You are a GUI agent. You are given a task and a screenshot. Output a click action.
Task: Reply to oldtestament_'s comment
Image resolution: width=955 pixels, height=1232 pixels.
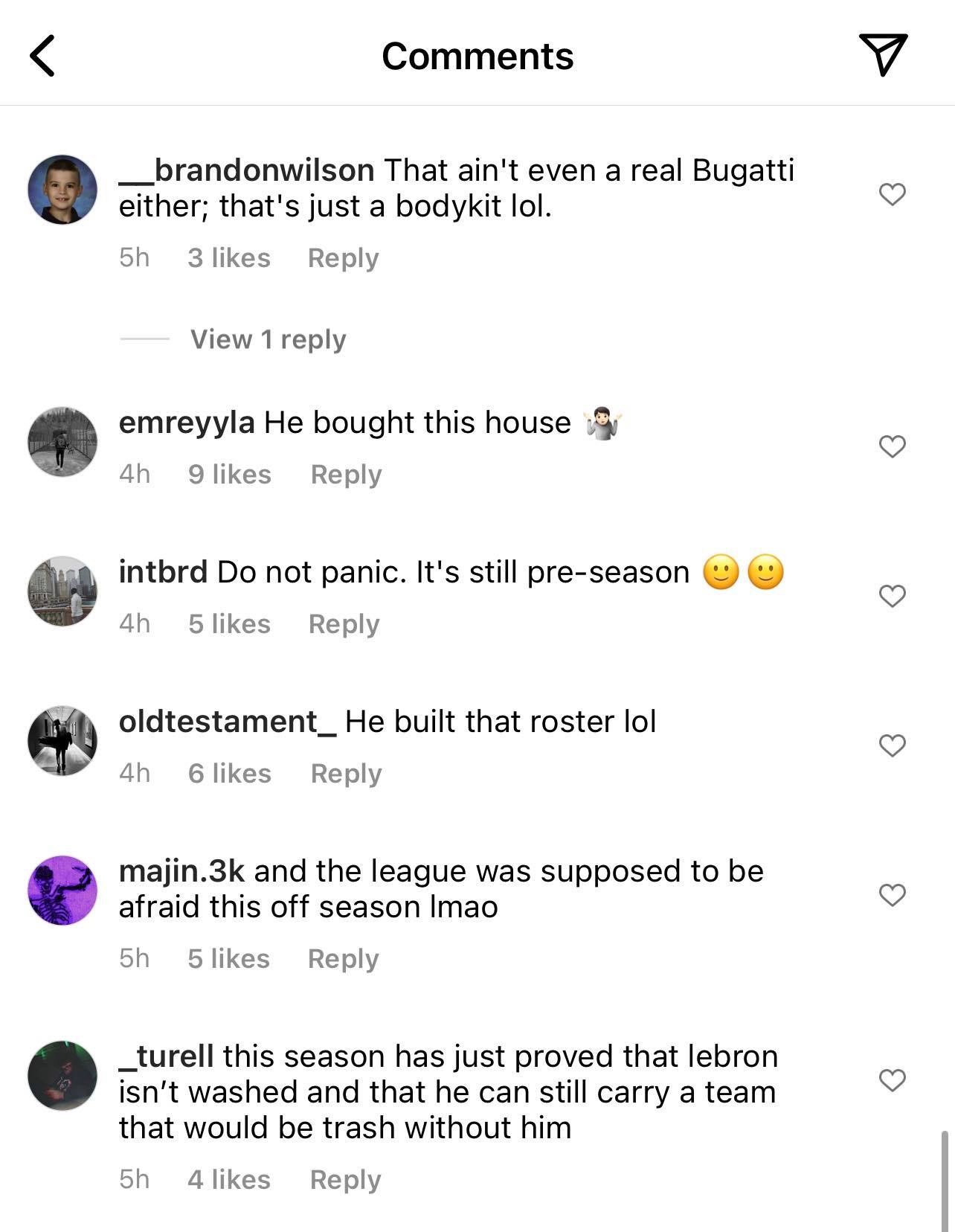346,774
